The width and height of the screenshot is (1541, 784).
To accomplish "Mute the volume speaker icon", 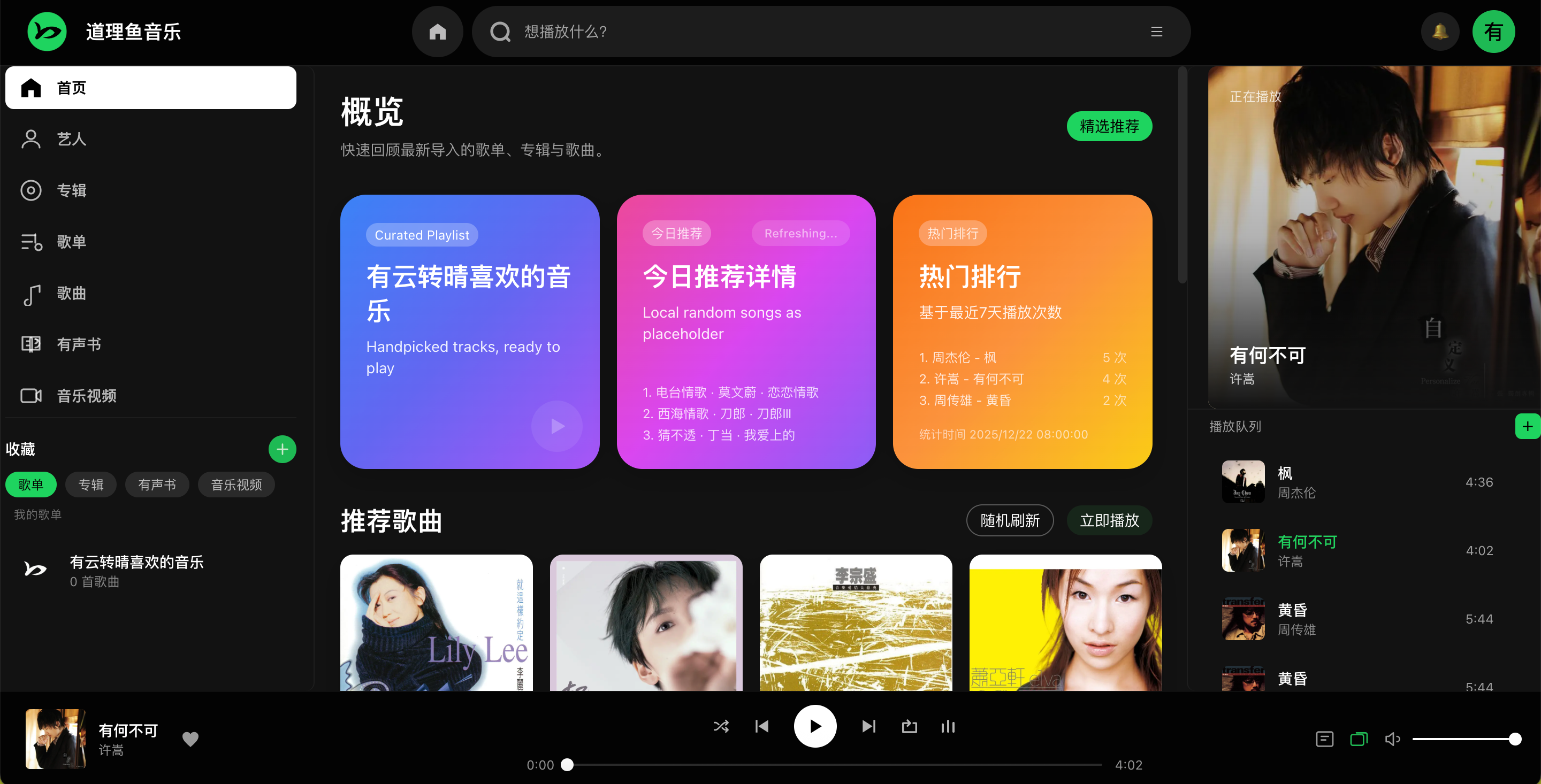I will pyautogui.click(x=1392, y=739).
